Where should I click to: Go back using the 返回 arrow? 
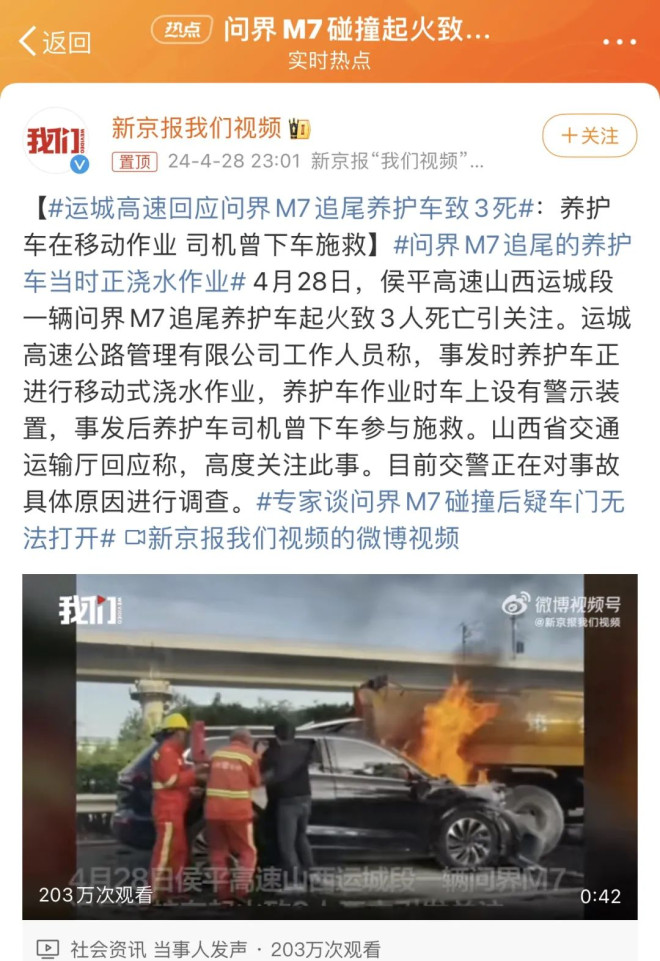54,42
